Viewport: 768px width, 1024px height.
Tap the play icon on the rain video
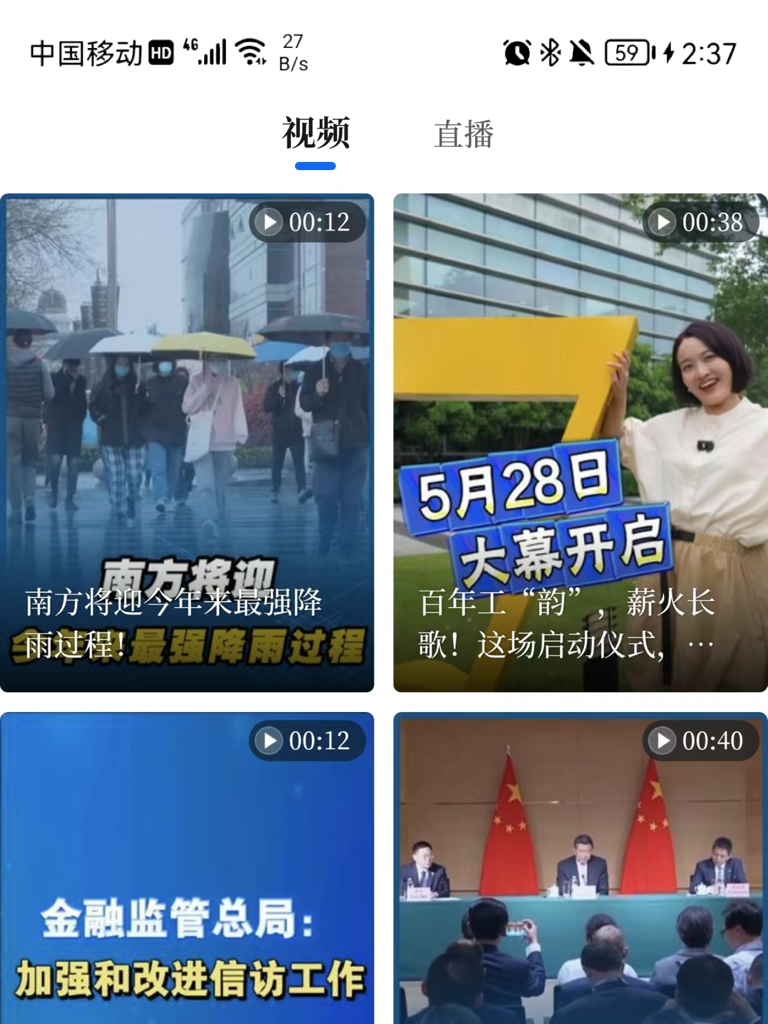point(268,223)
